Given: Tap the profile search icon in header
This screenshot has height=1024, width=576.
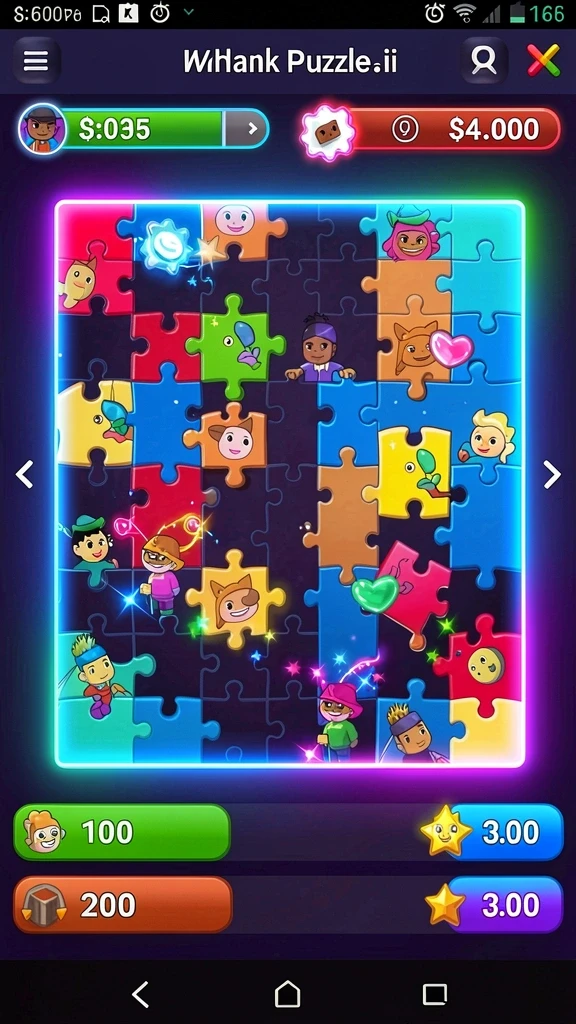Looking at the screenshot, I should [x=484, y=61].
